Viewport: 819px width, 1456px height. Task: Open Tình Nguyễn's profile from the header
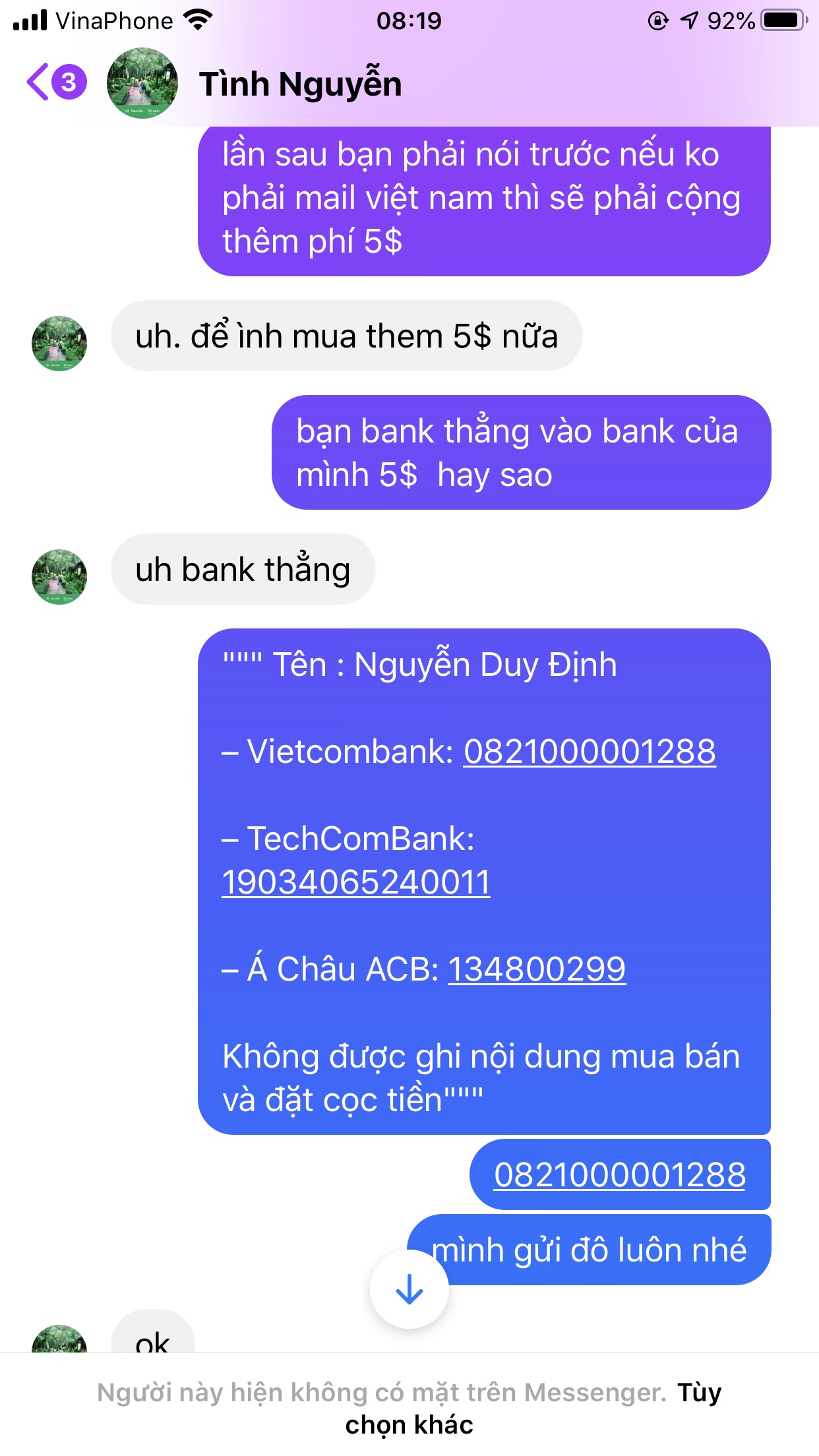coord(300,84)
